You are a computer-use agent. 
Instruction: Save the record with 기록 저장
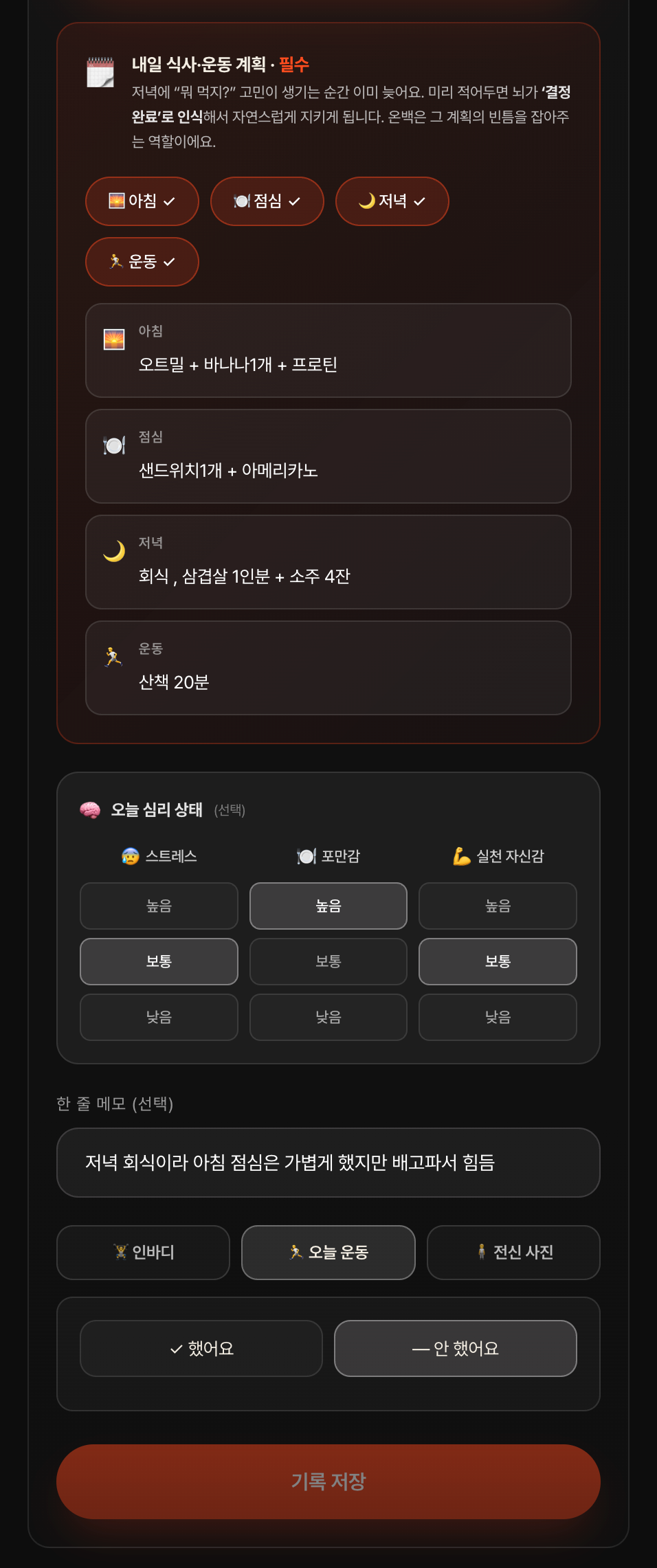[328, 1481]
